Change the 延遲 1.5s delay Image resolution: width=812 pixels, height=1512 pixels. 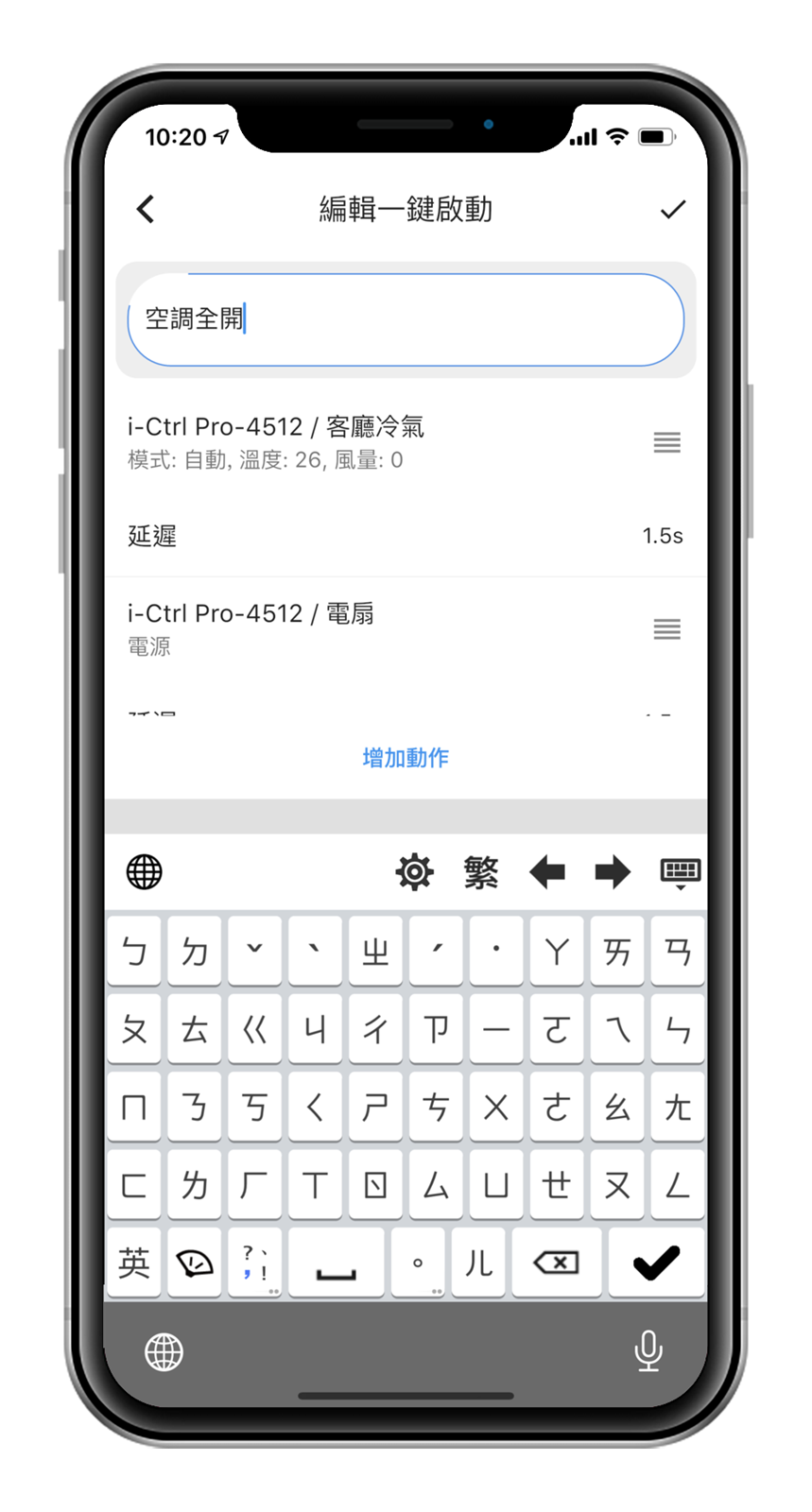405,536
